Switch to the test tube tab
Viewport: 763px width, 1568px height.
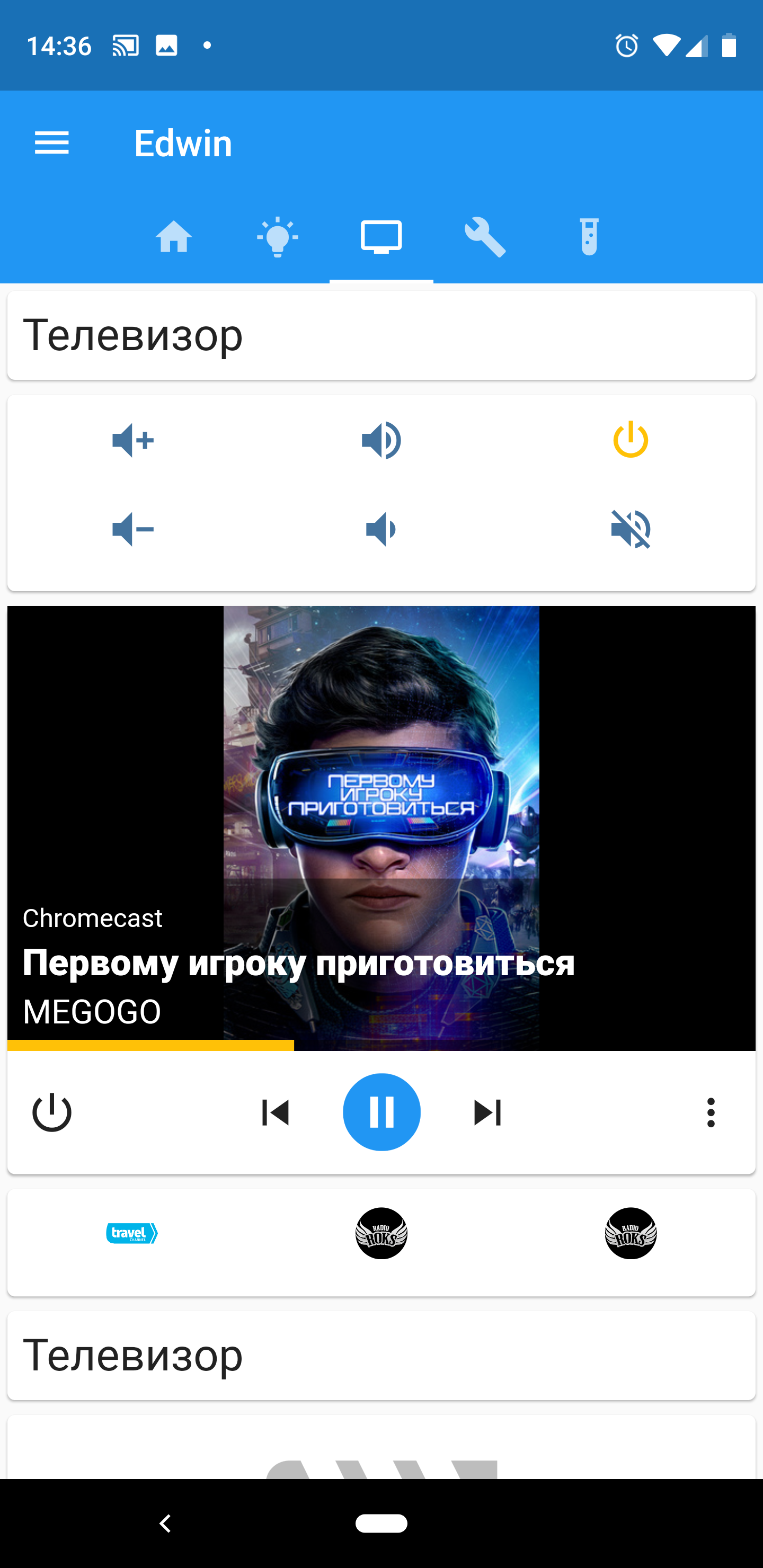tap(589, 237)
